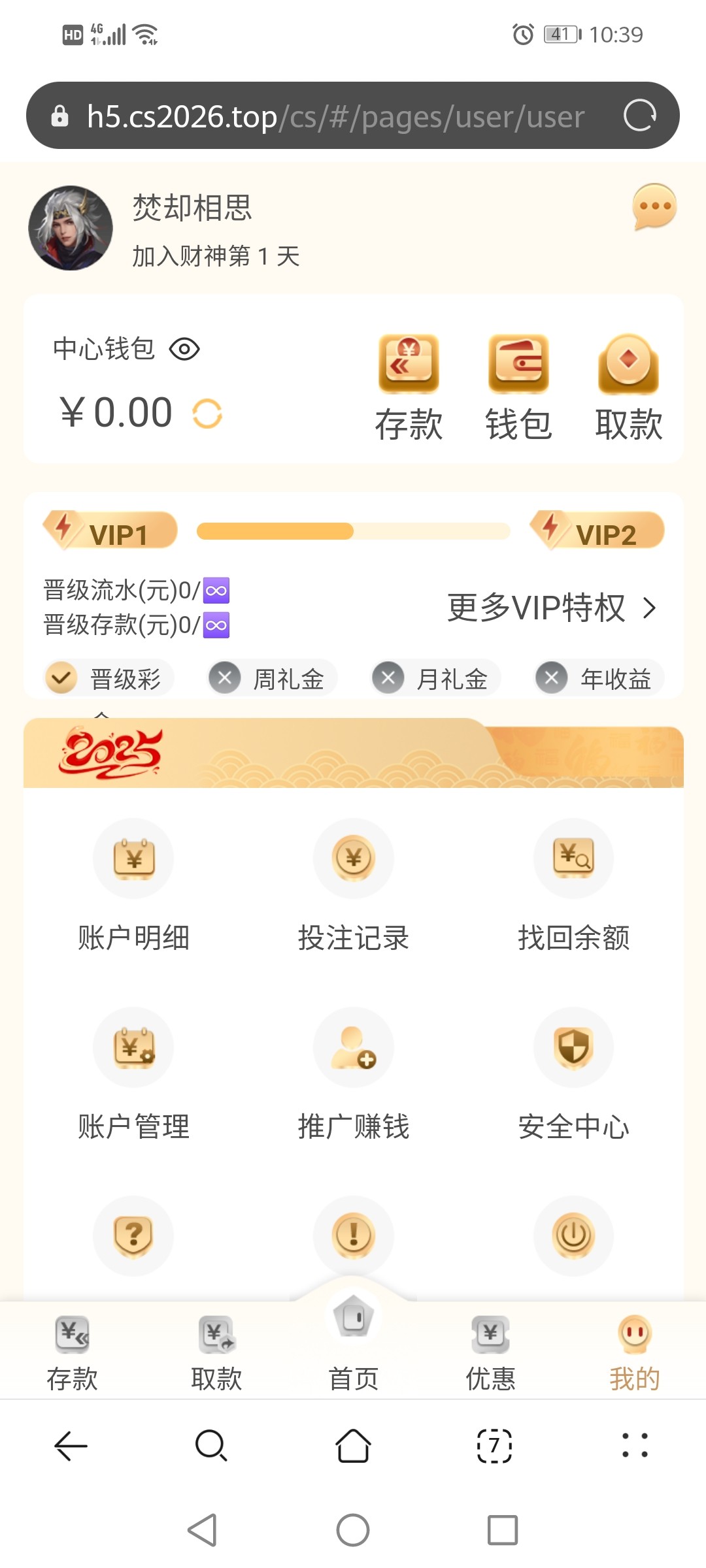Screen dimensions: 706x1568
Task: Go back with the browser back arrow
Action: 71,1445
